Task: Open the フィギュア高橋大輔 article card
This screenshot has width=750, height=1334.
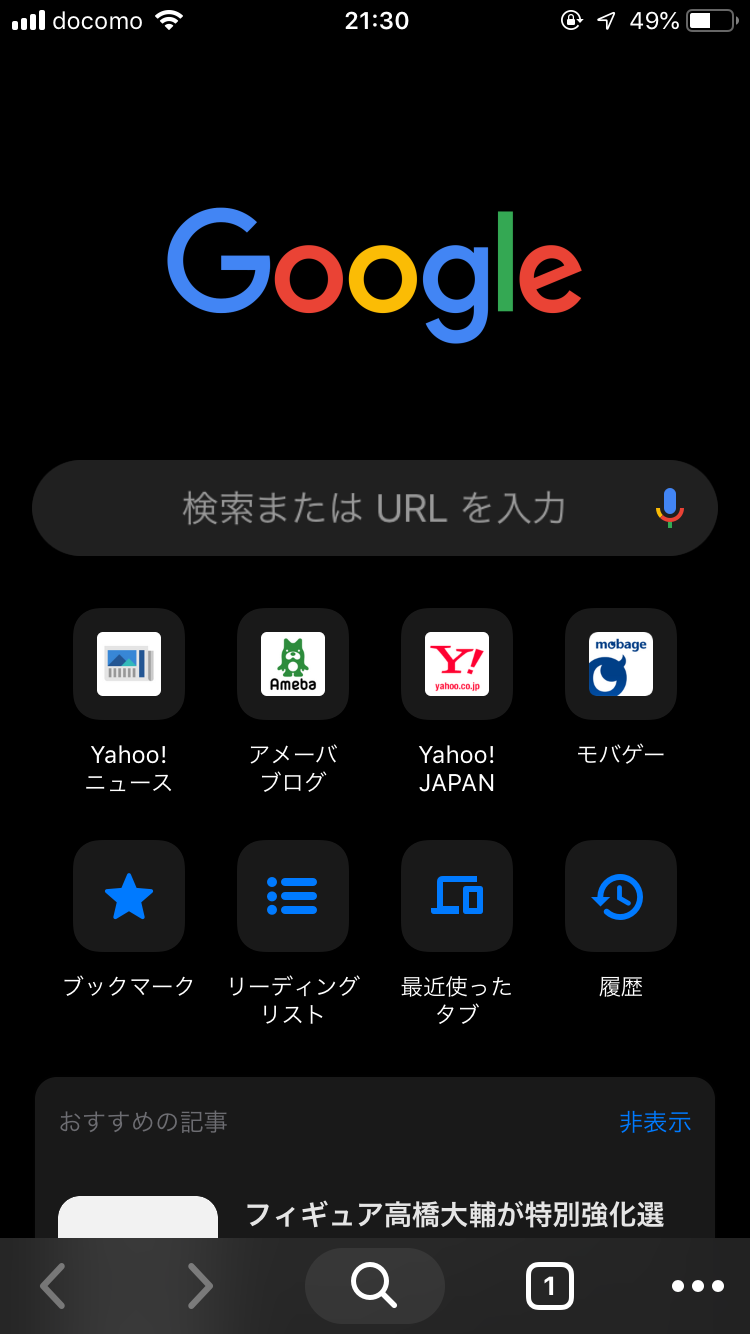Action: [x=454, y=1214]
